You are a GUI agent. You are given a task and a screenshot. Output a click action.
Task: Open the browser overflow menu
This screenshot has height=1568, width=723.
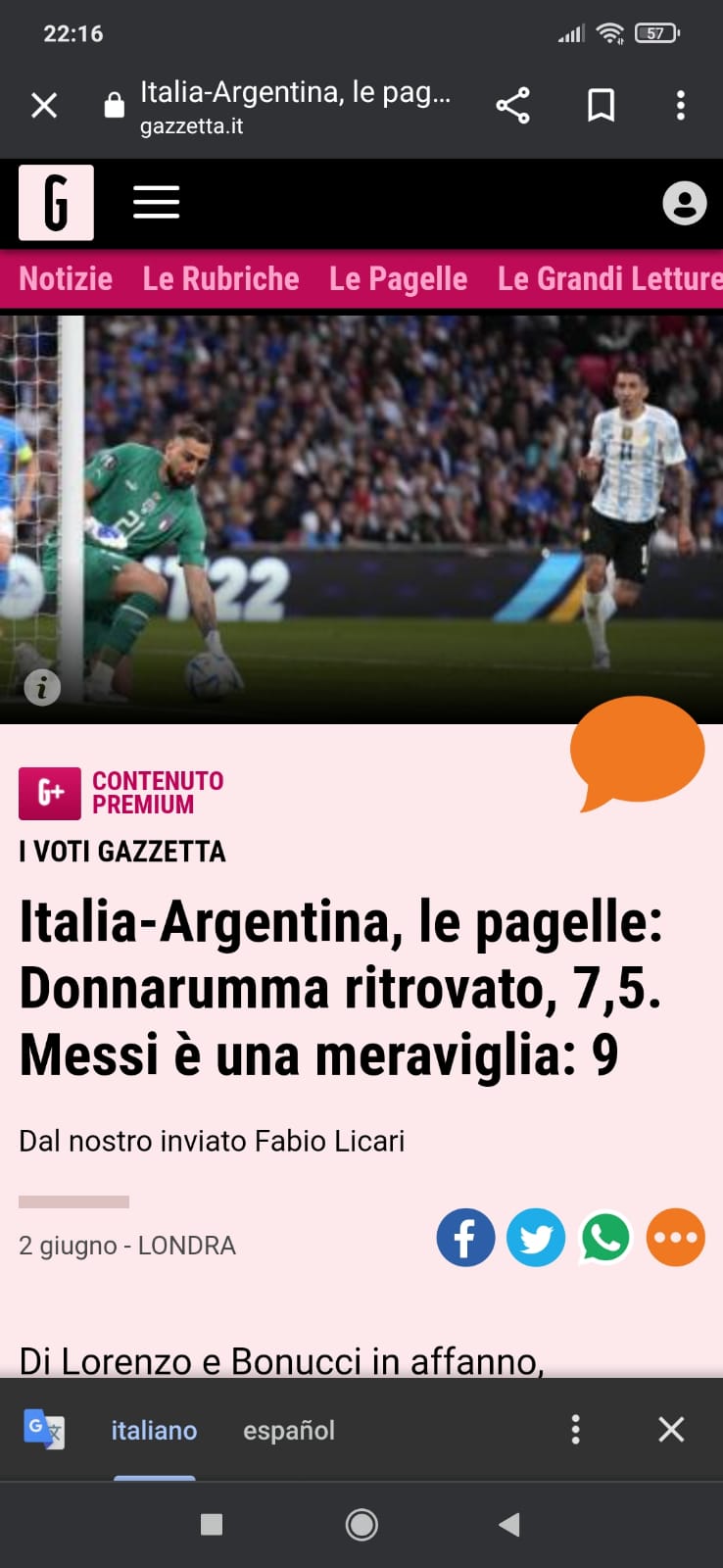680,105
